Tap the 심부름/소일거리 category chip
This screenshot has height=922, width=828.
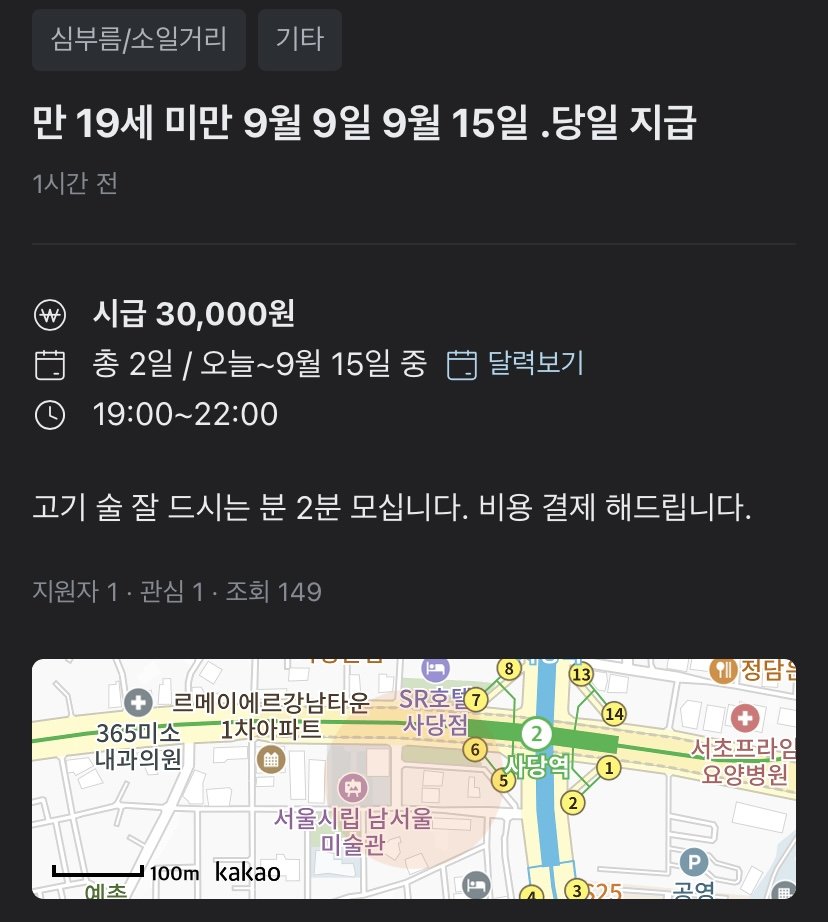click(139, 40)
